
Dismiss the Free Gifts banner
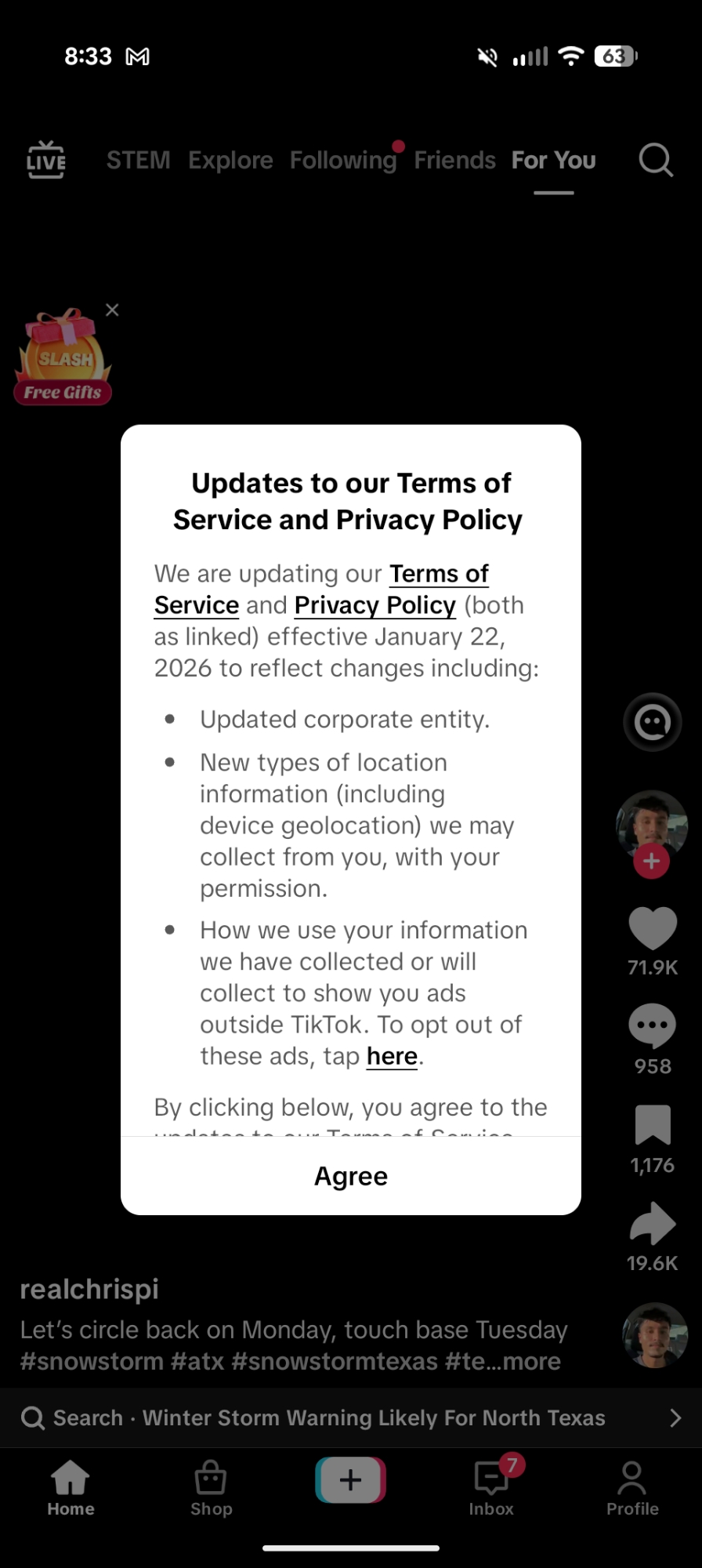click(112, 310)
